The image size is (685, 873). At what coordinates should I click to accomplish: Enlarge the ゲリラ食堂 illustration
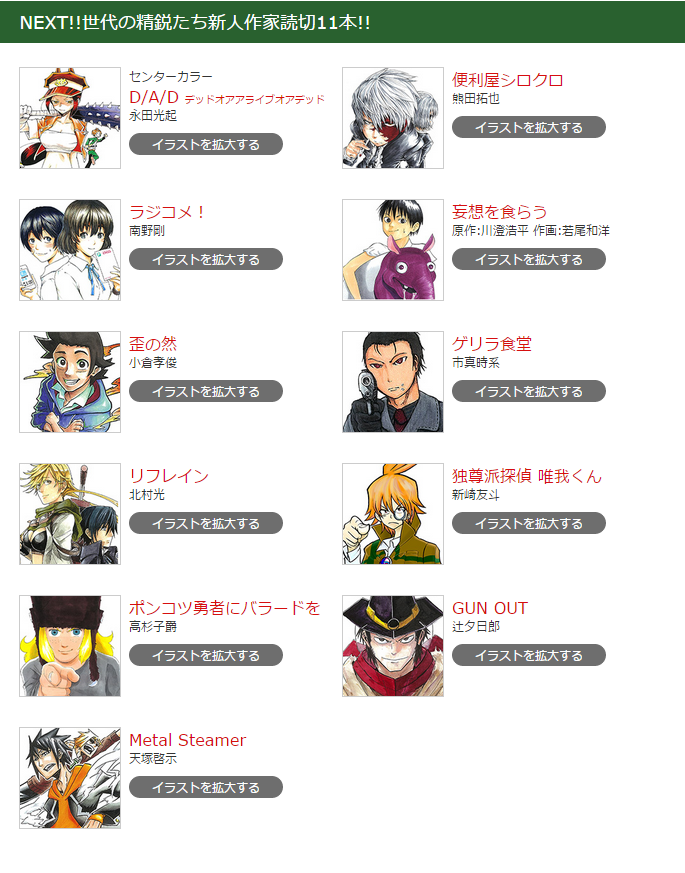pyautogui.click(x=529, y=391)
